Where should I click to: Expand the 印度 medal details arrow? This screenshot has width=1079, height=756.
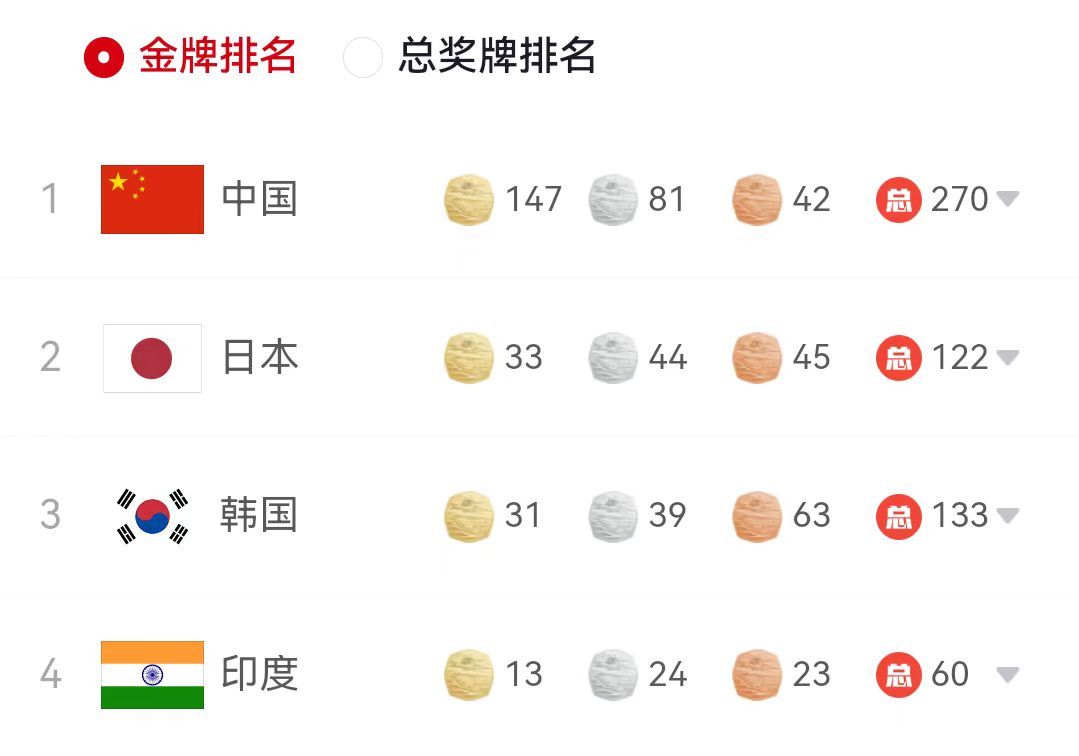(1007, 674)
